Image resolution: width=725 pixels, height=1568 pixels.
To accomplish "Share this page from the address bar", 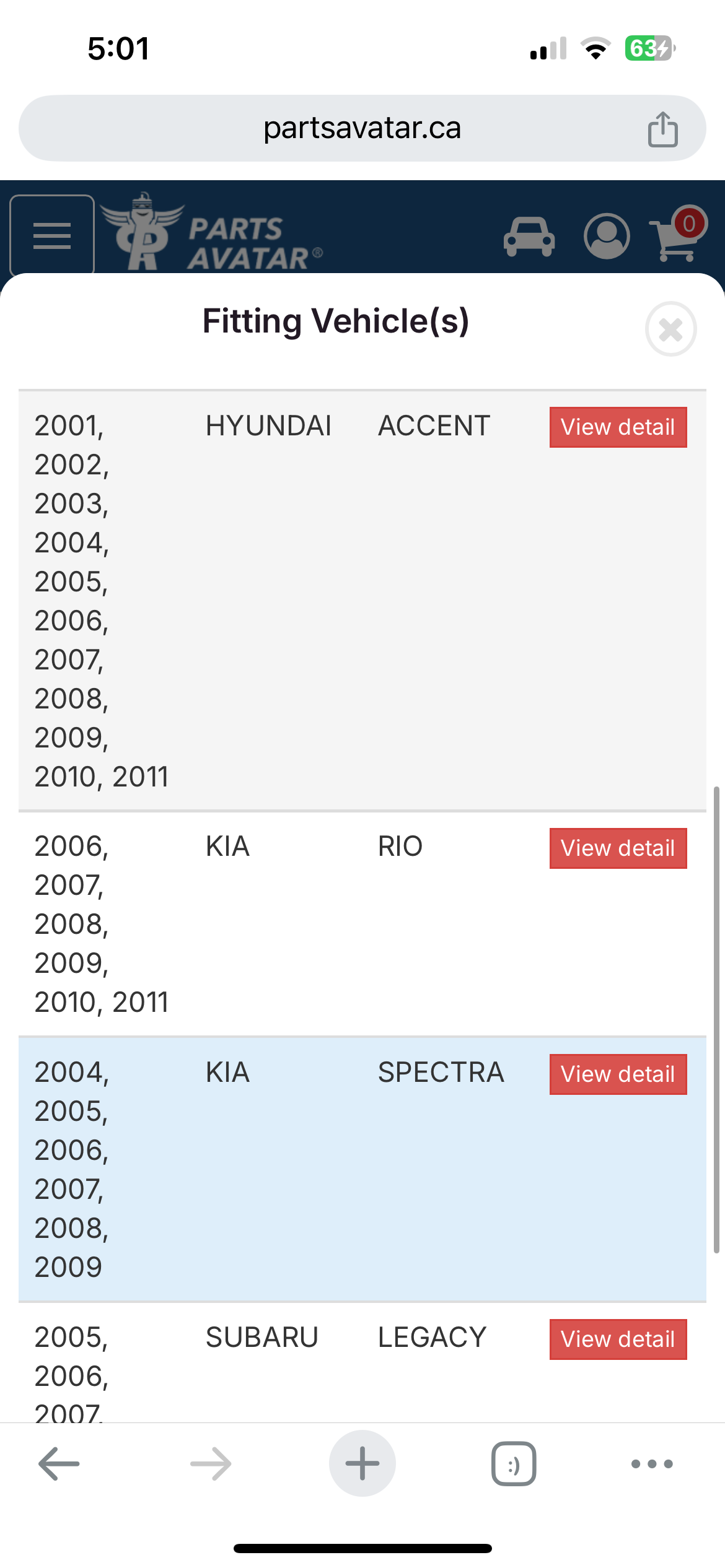I will pos(662,129).
